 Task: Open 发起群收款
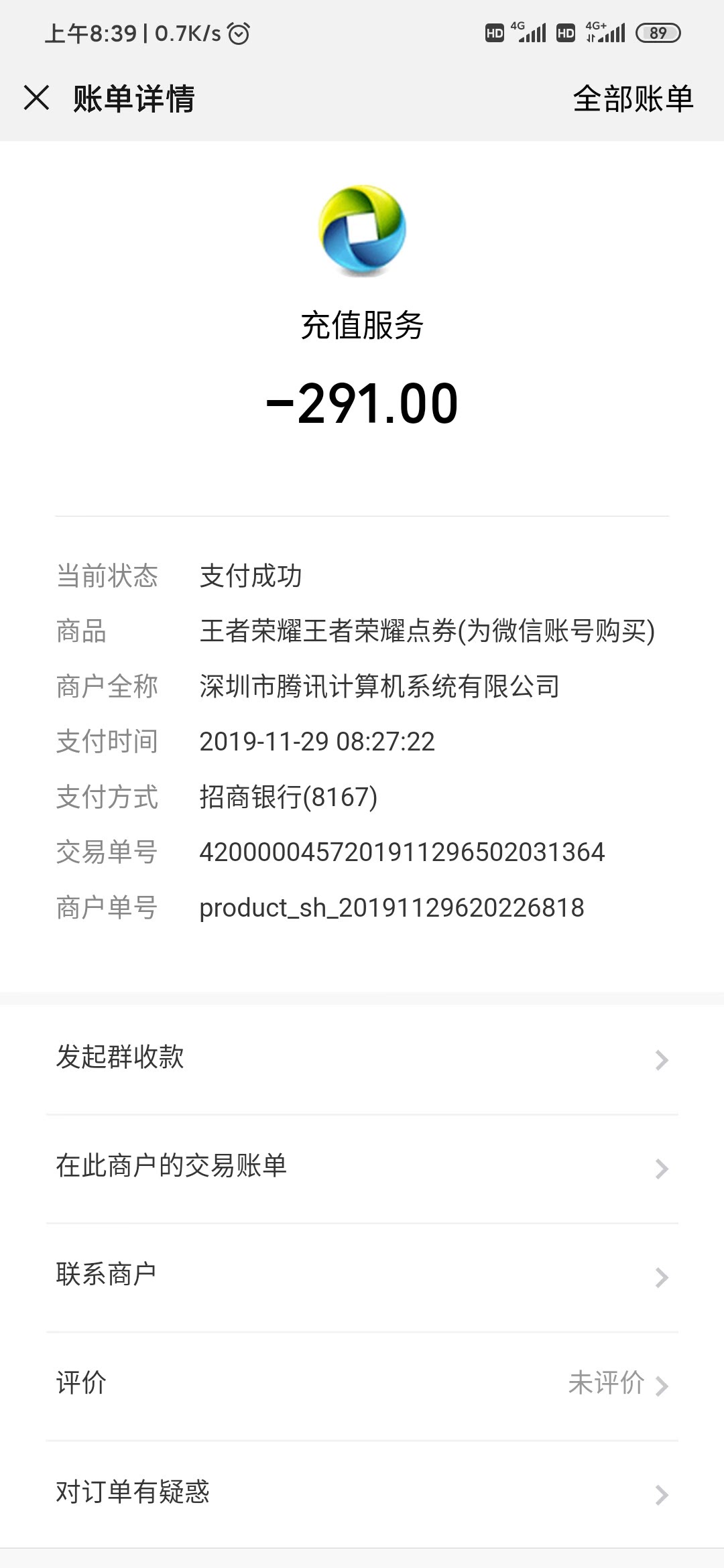click(x=362, y=1059)
